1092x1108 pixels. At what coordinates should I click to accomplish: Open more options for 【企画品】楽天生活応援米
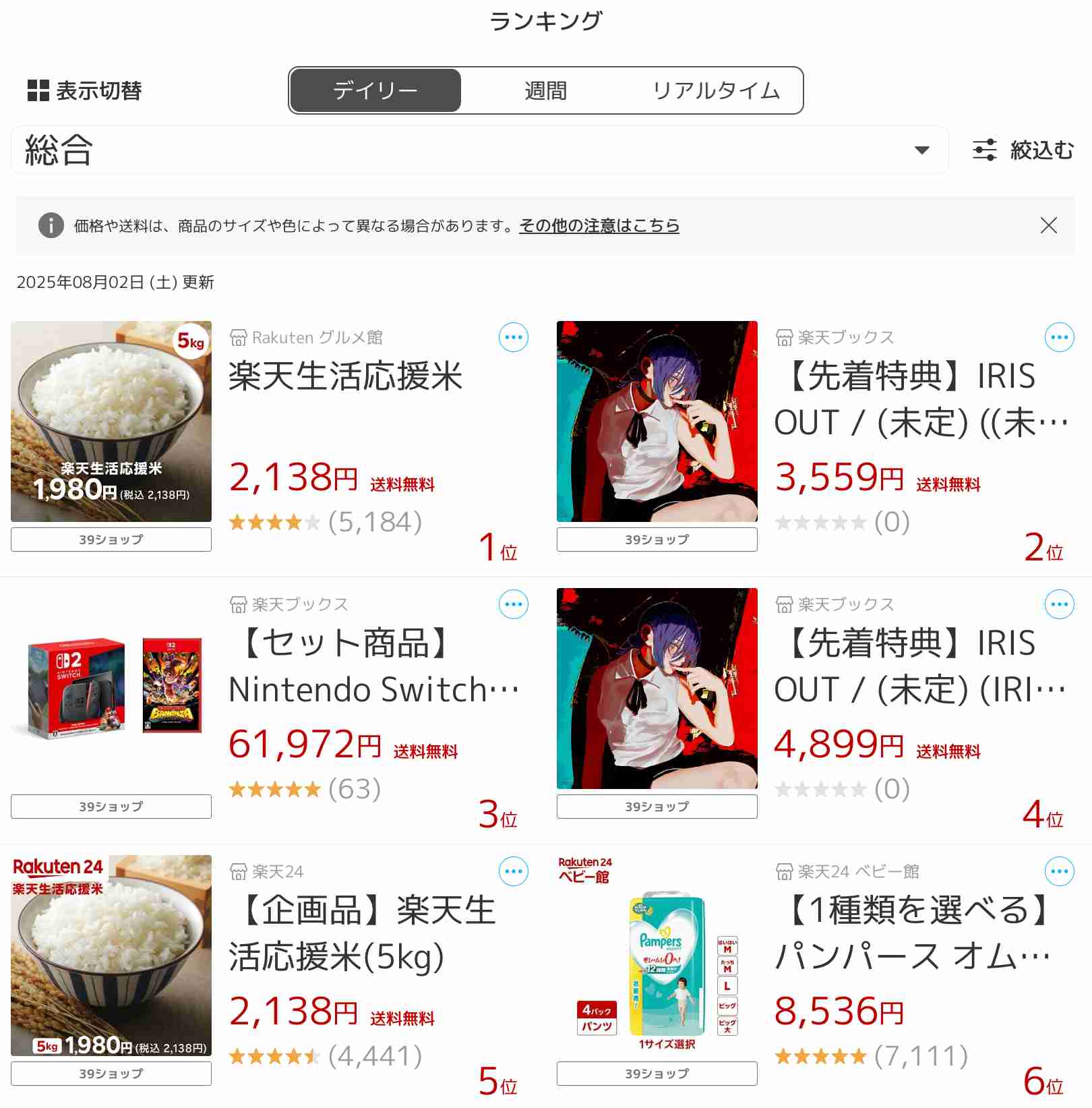[514, 871]
